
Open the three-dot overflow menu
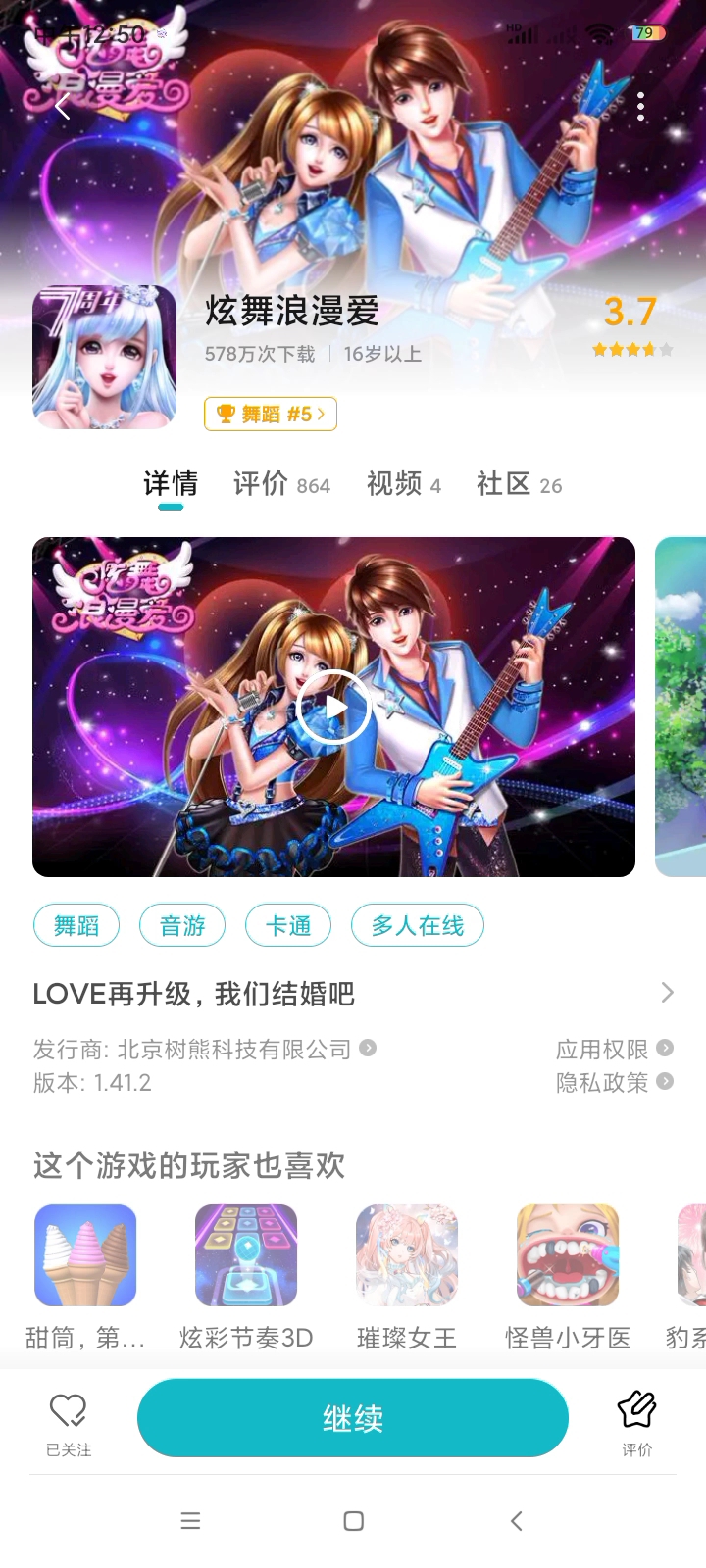(640, 107)
